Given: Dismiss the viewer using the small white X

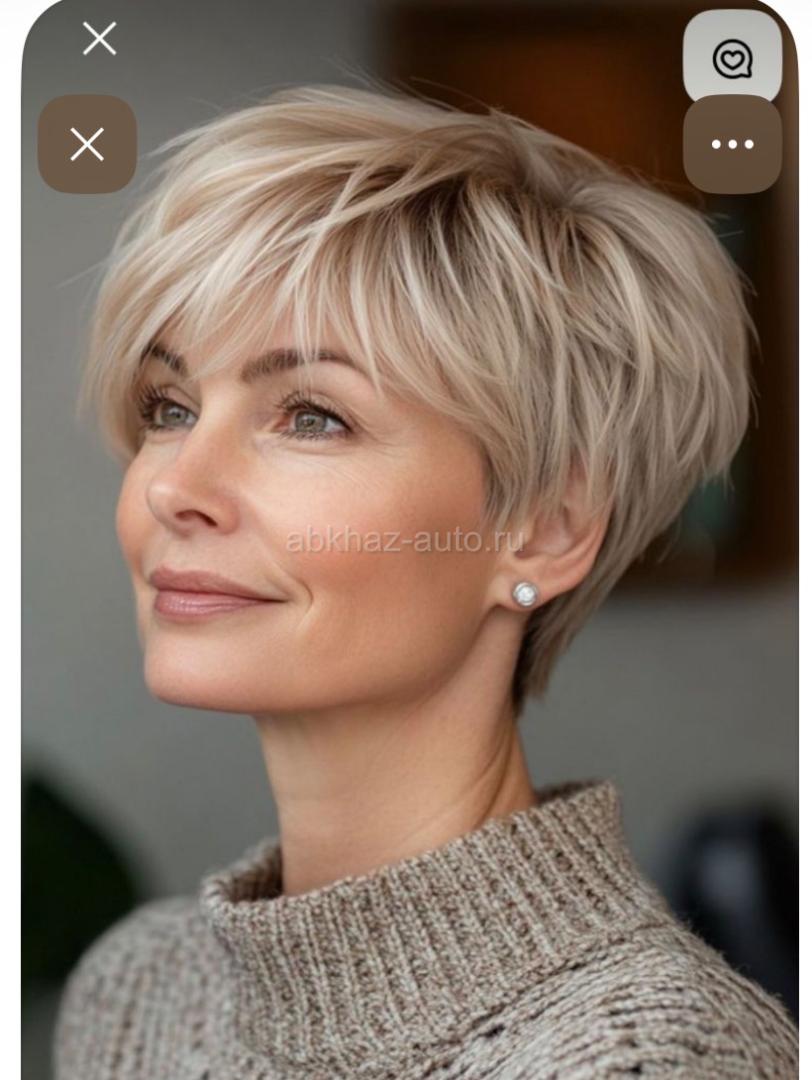Looking at the screenshot, I should 99,39.
